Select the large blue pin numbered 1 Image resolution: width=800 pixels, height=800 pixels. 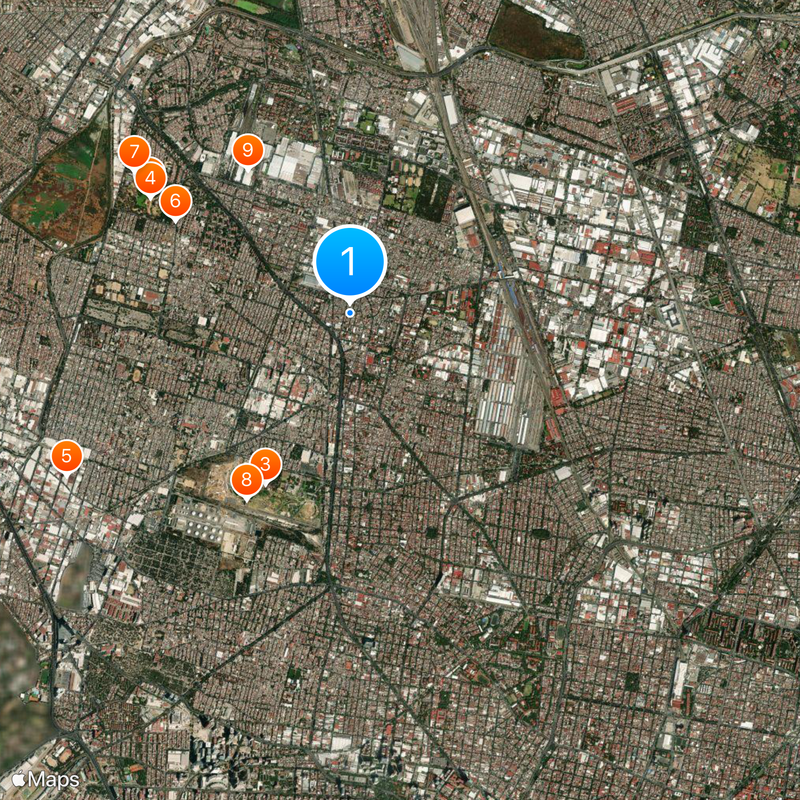tap(349, 262)
